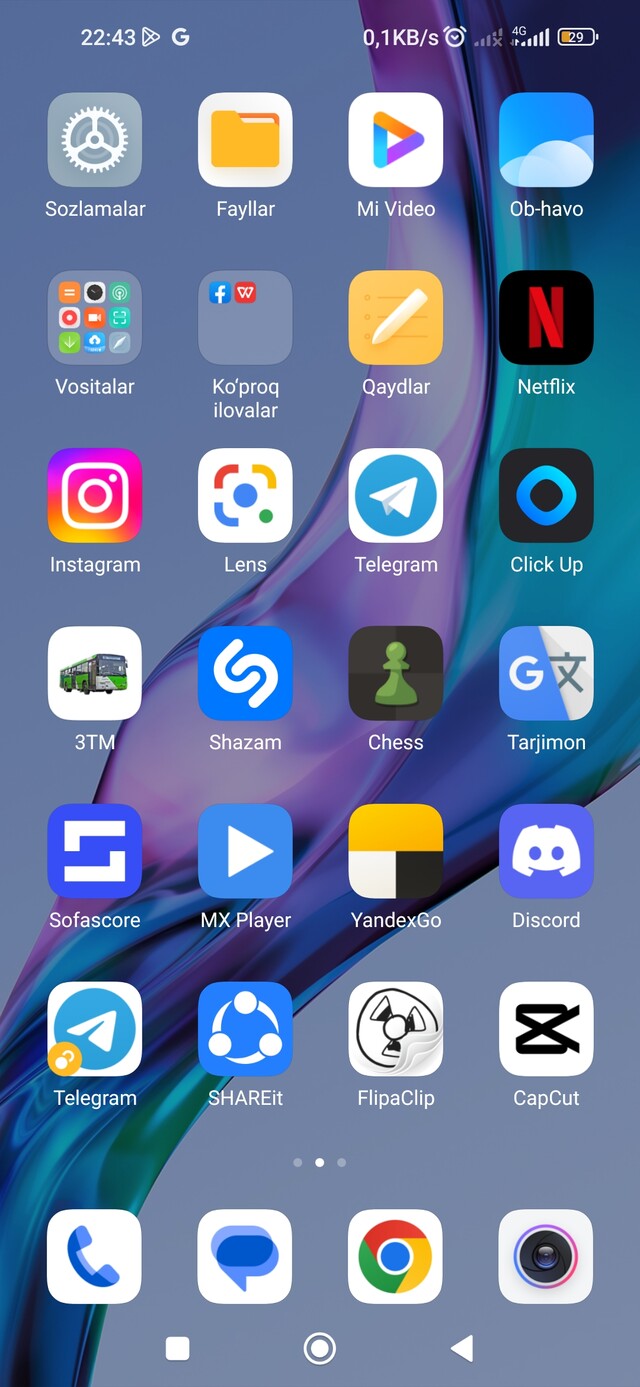The height and width of the screenshot is (1387, 640).
Task: Open the Ob-havo weather app
Action: pyautogui.click(x=546, y=140)
